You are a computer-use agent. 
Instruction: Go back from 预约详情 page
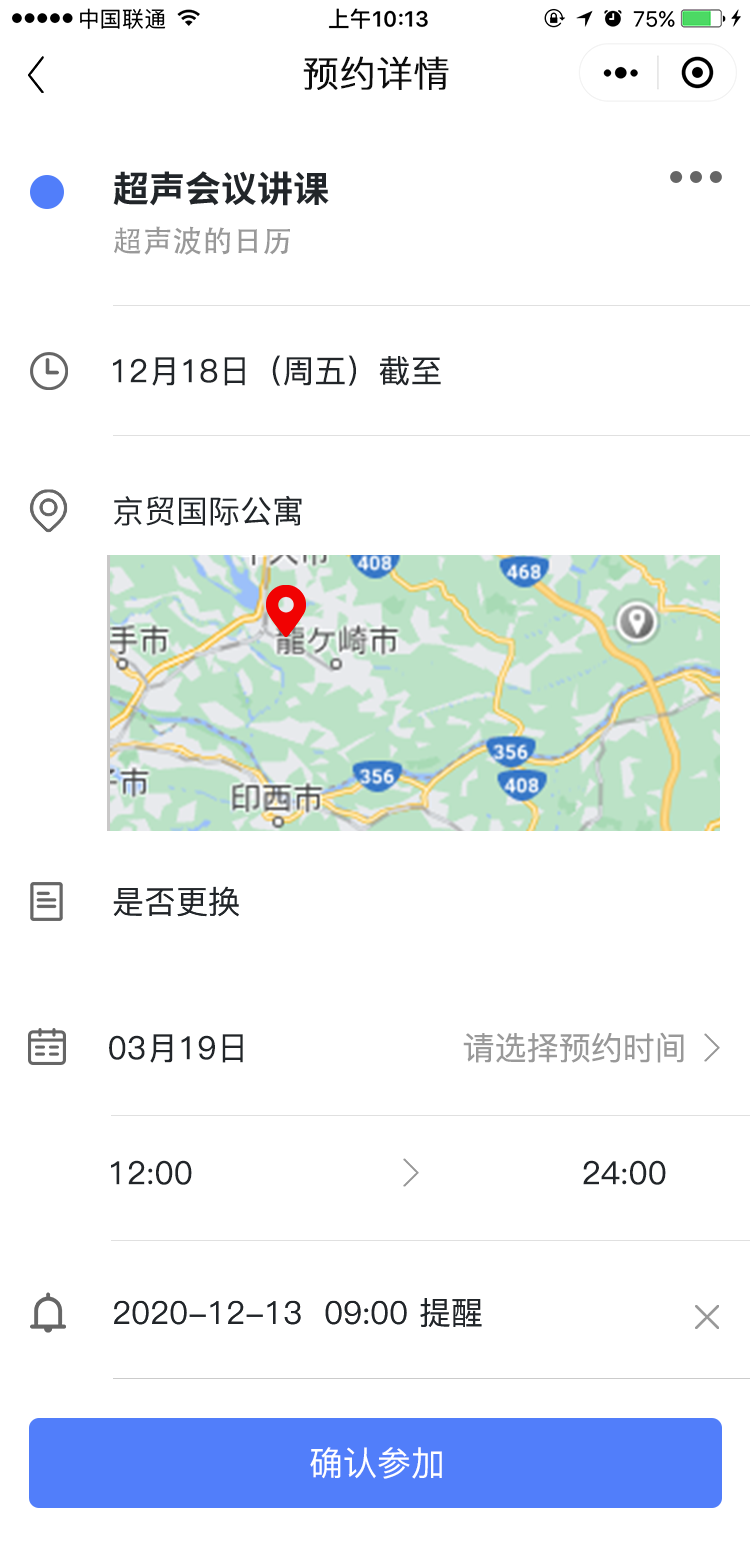tap(37, 75)
